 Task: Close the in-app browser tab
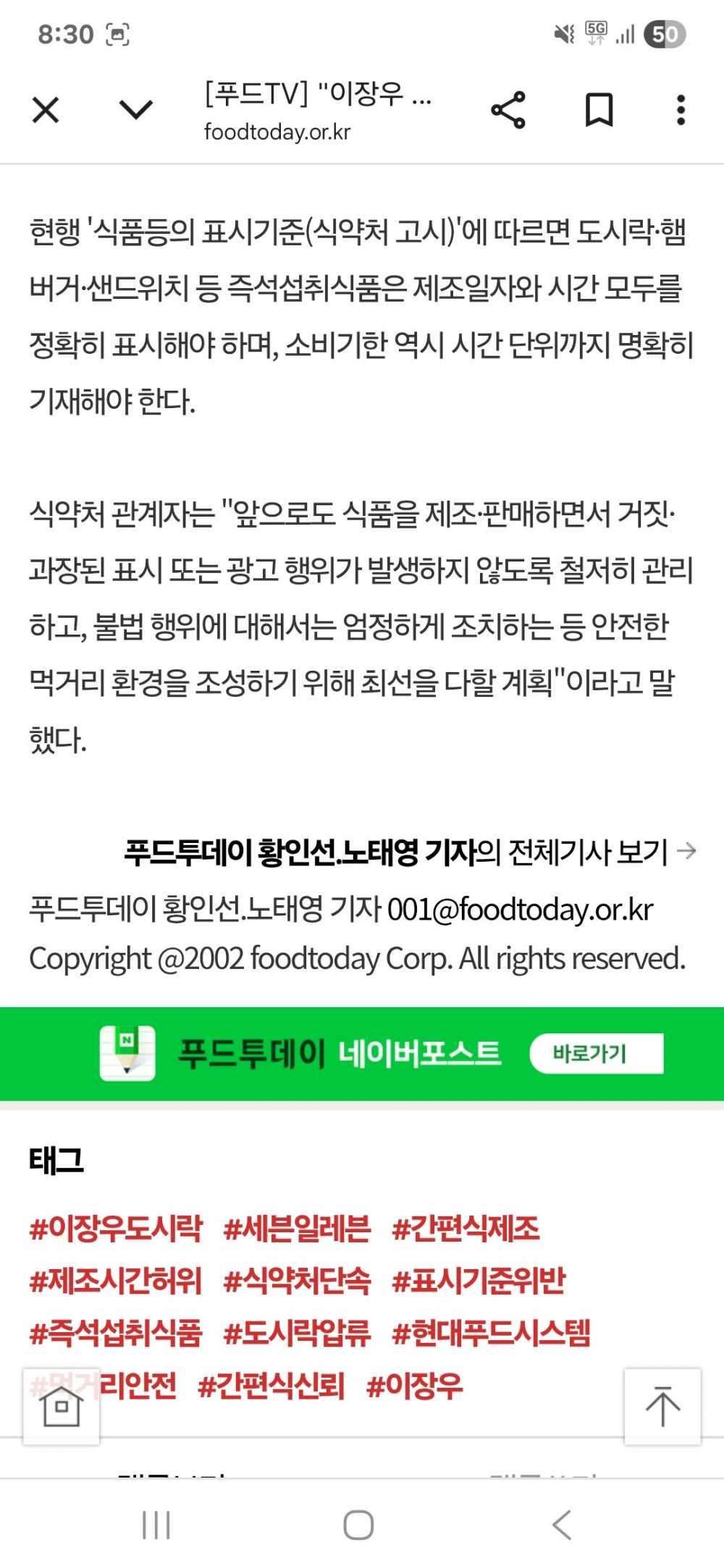pyautogui.click(x=46, y=111)
